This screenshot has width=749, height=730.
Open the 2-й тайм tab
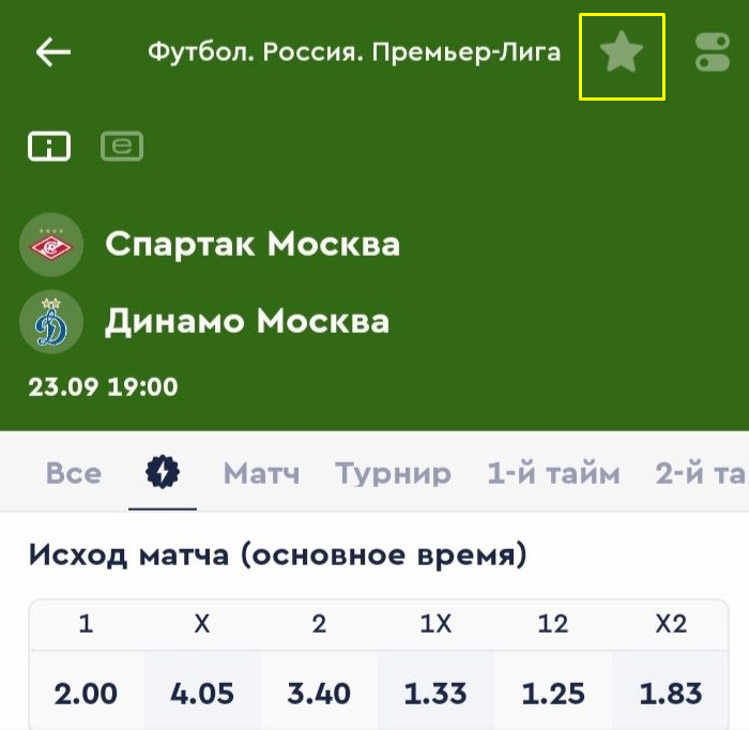[x=700, y=473]
